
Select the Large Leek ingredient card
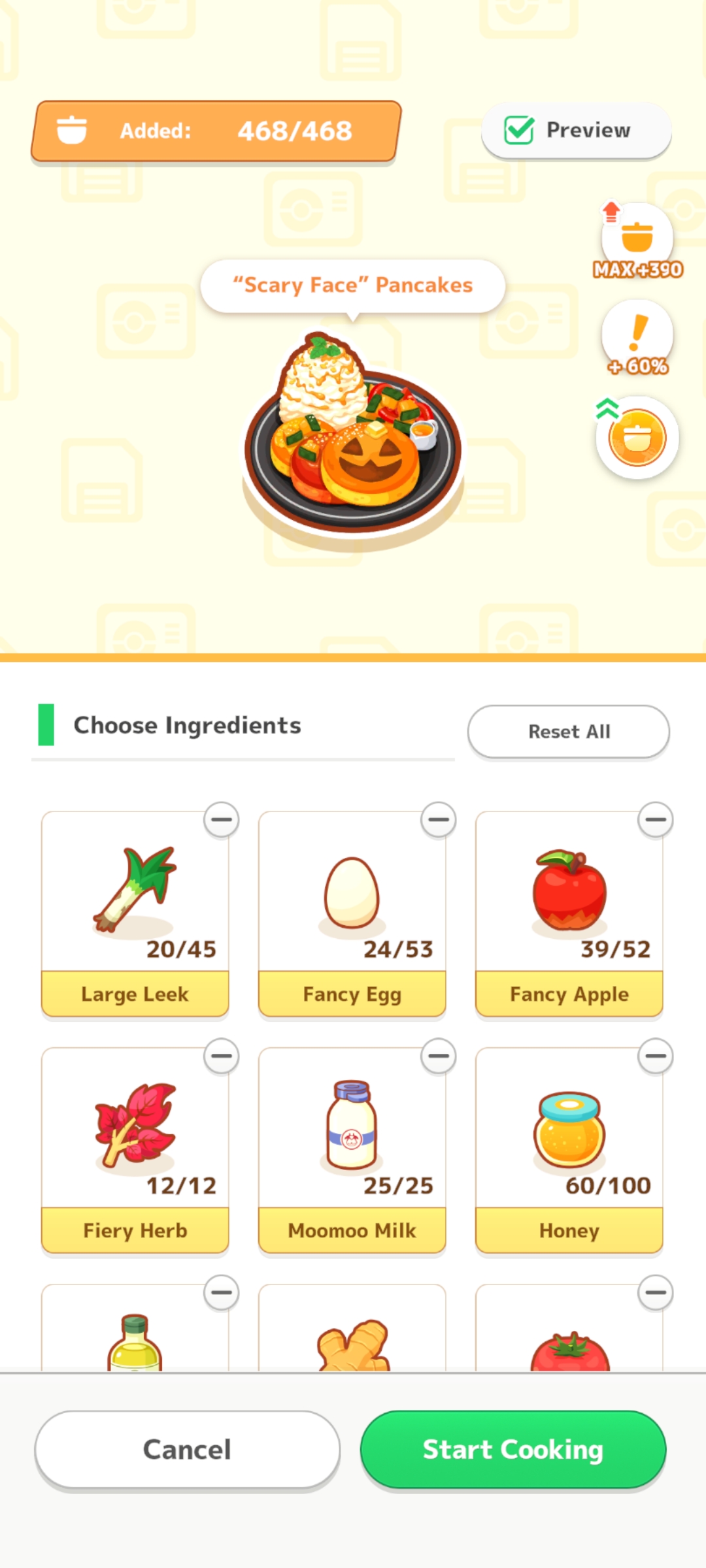[135, 913]
